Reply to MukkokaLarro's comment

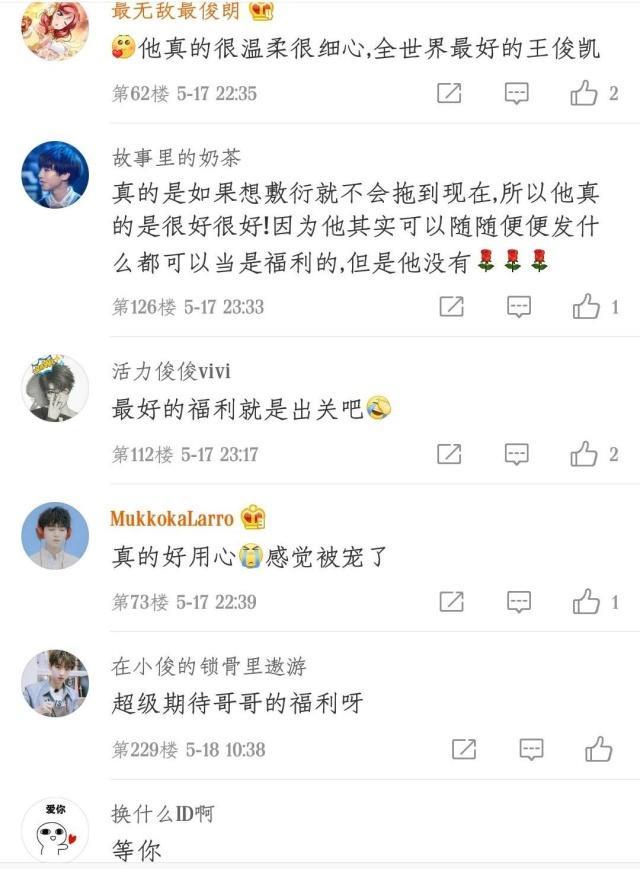coord(518,602)
